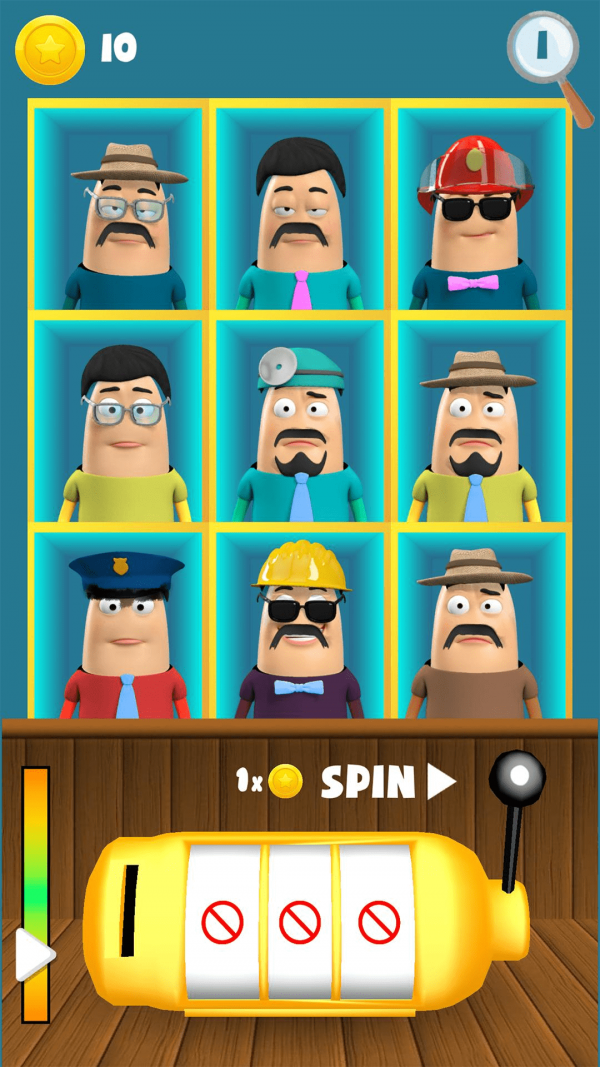Viewport: 600px width, 1067px height.
Task: Tap the SPIN button
Action: (x=385, y=782)
